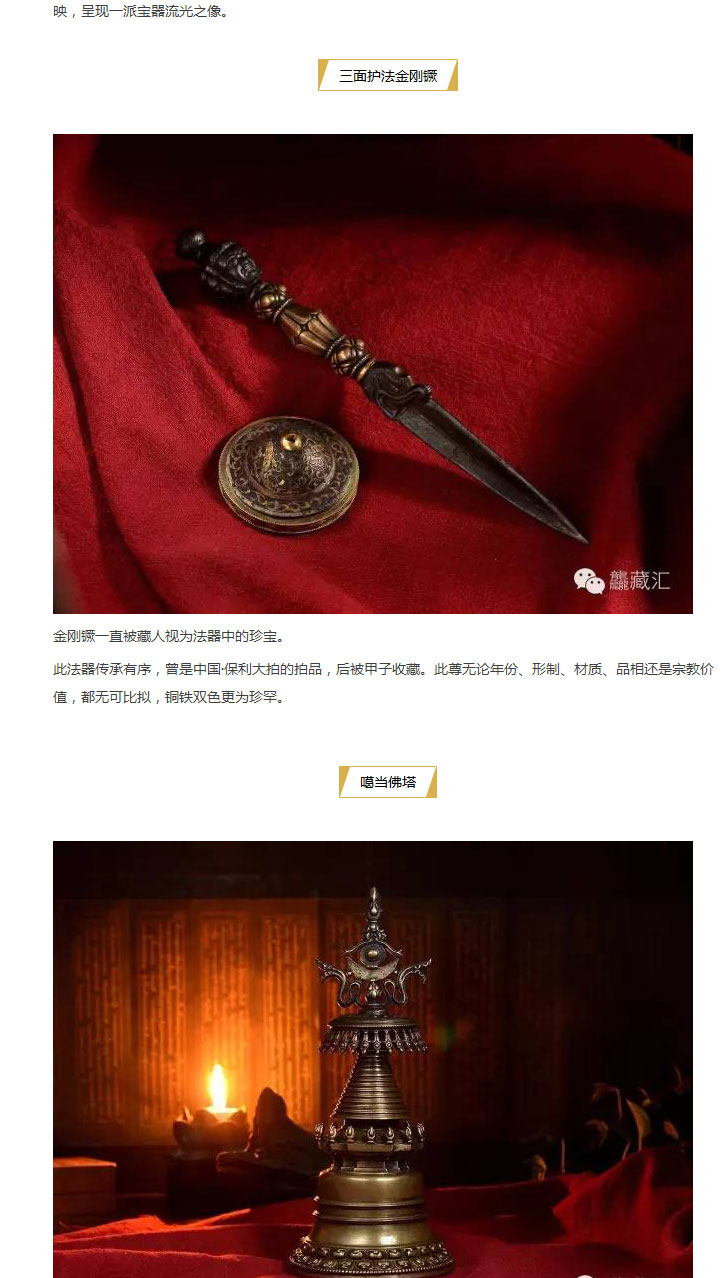
Task: Open the three-faced vajra dagger photo
Action: point(372,373)
